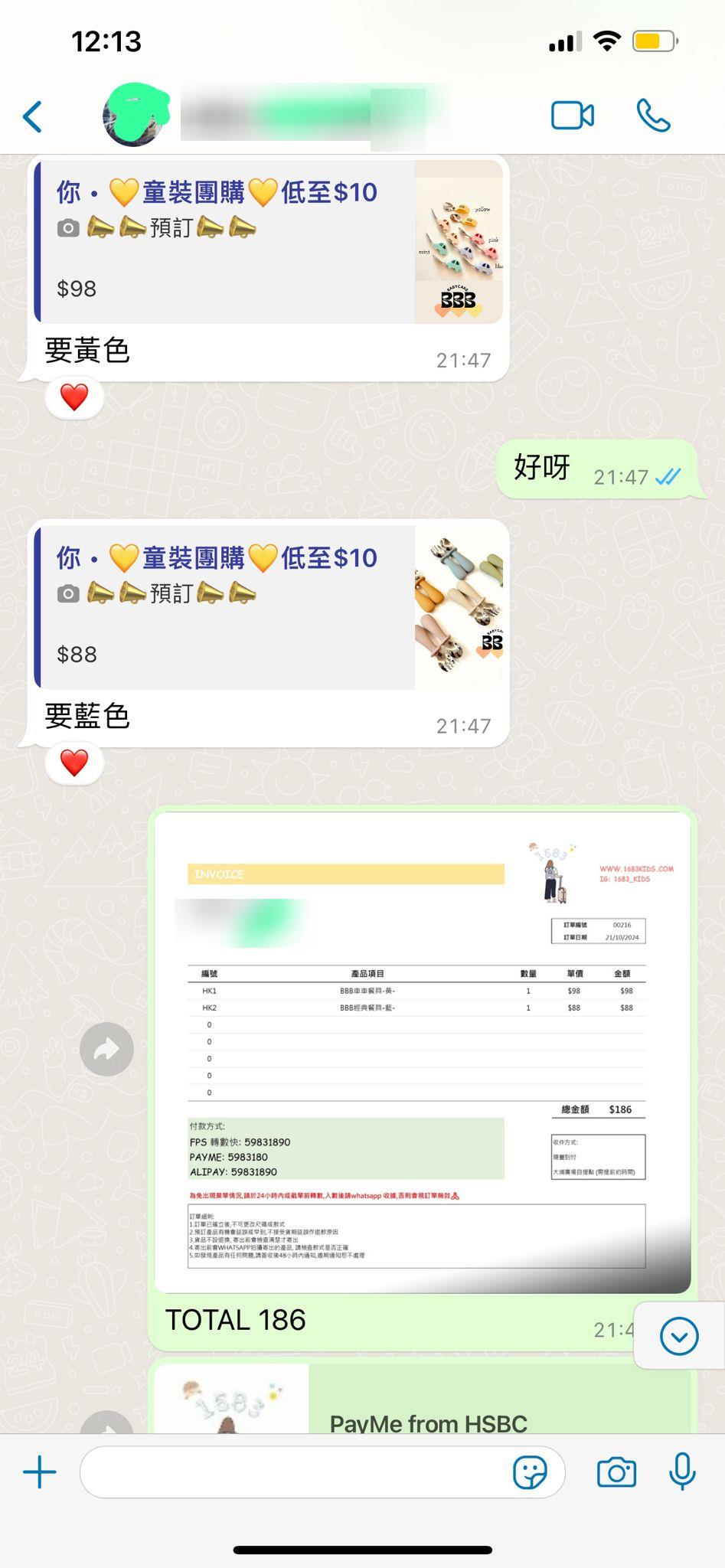Image resolution: width=725 pixels, height=1568 pixels.
Task: Go back to the chat list
Action: pyautogui.click(x=33, y=117)
